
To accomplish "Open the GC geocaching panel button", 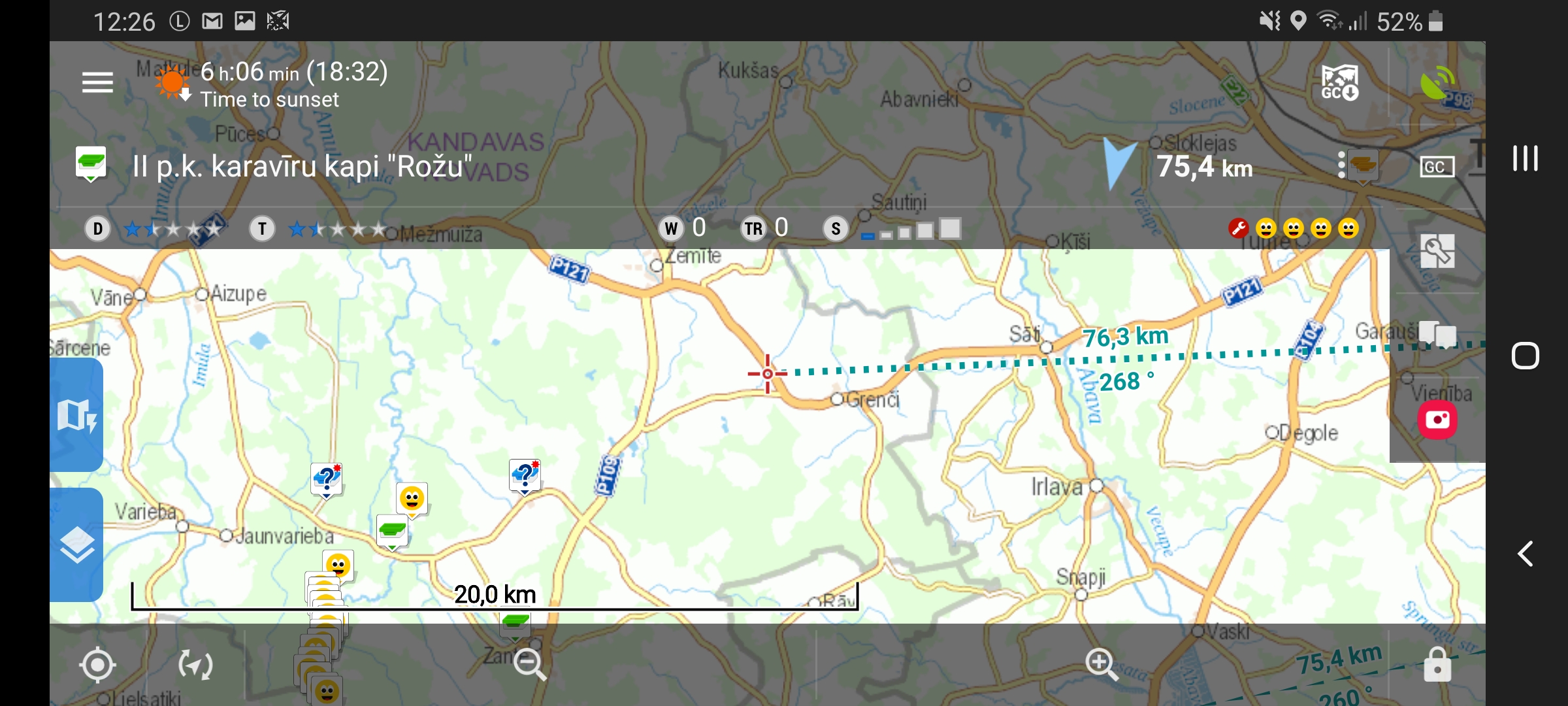I will coord(1437,167).
